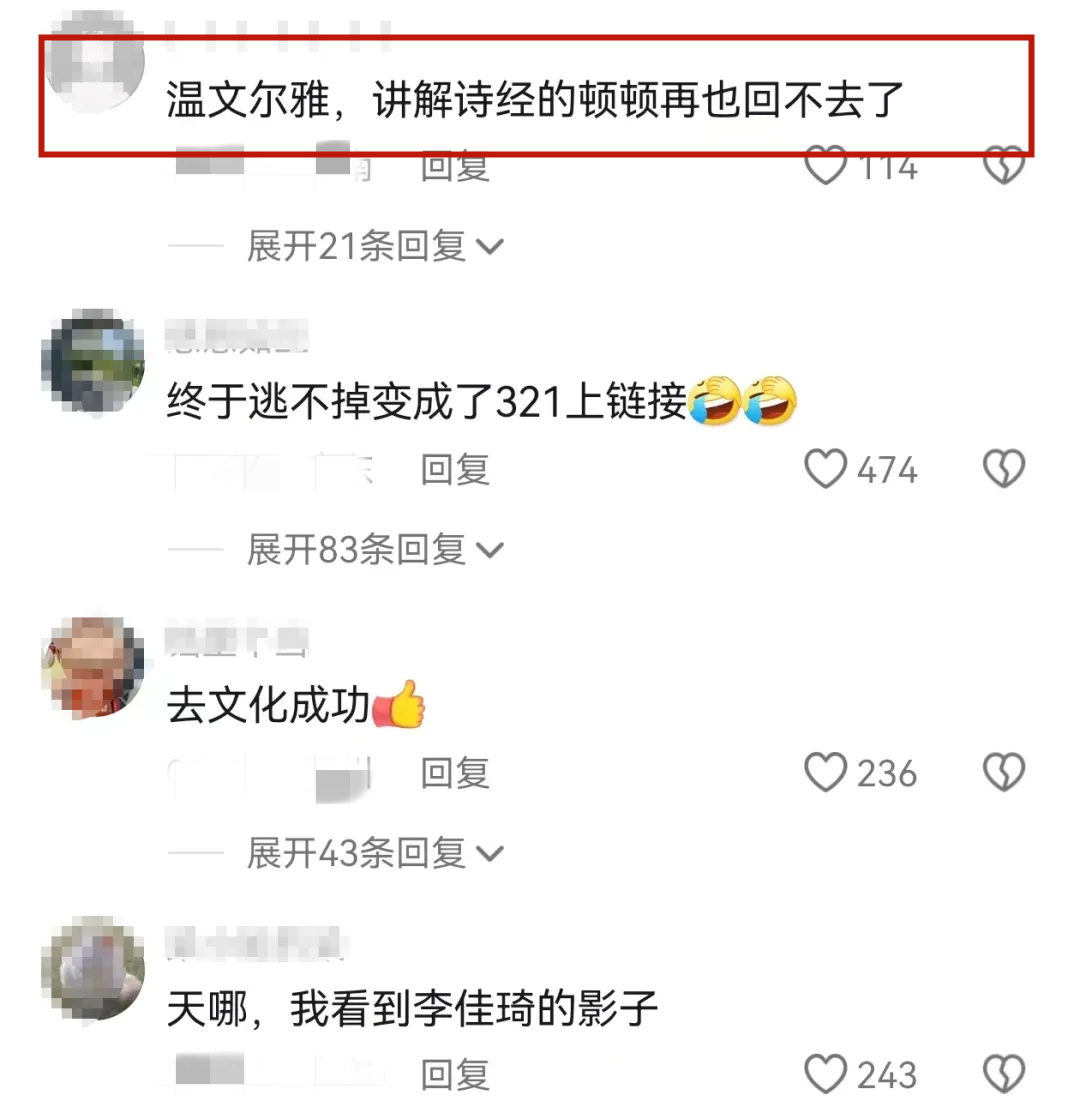Reply to the 温文尔雅 comment
The height and width of the screenshot is (1113, 1080).
pyautogui.click(x=455, y=166)
